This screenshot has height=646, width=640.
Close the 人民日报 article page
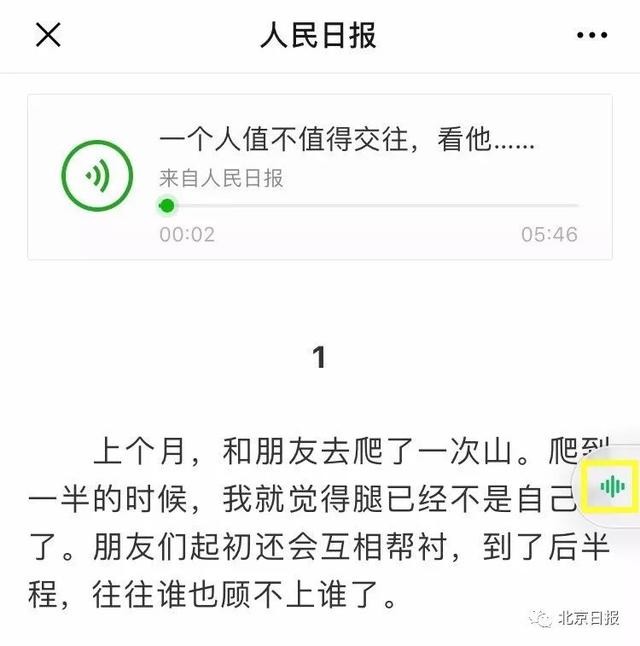coord(48,35)
